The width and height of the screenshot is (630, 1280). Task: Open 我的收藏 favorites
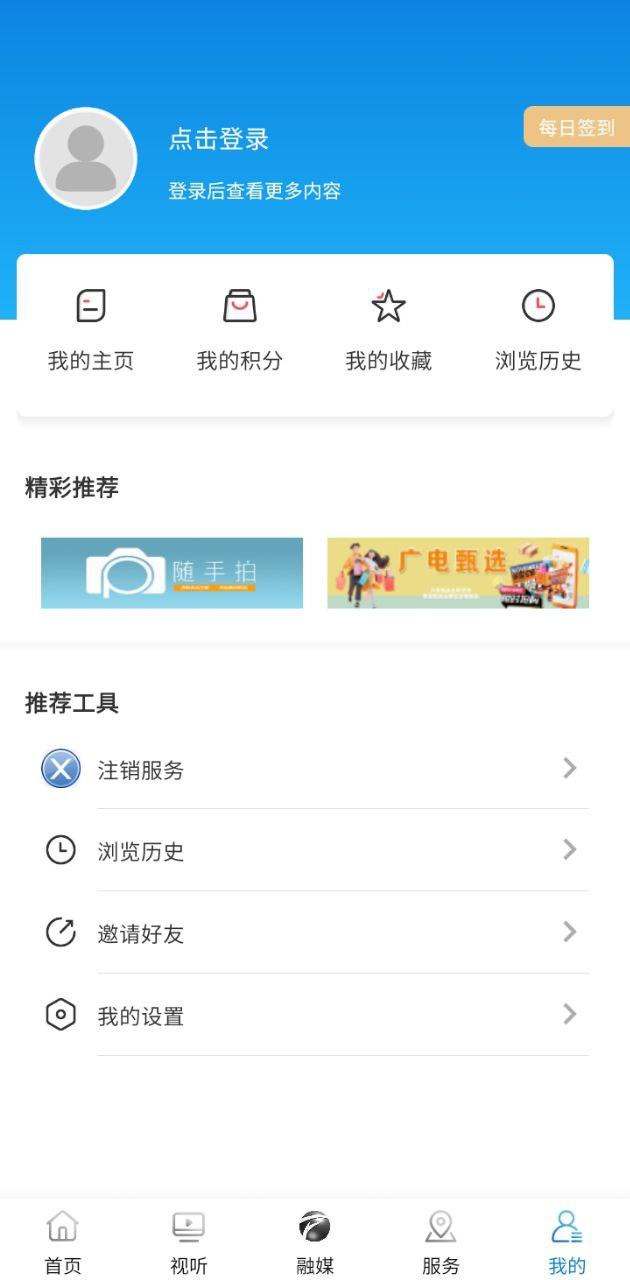tap(388, 330)
